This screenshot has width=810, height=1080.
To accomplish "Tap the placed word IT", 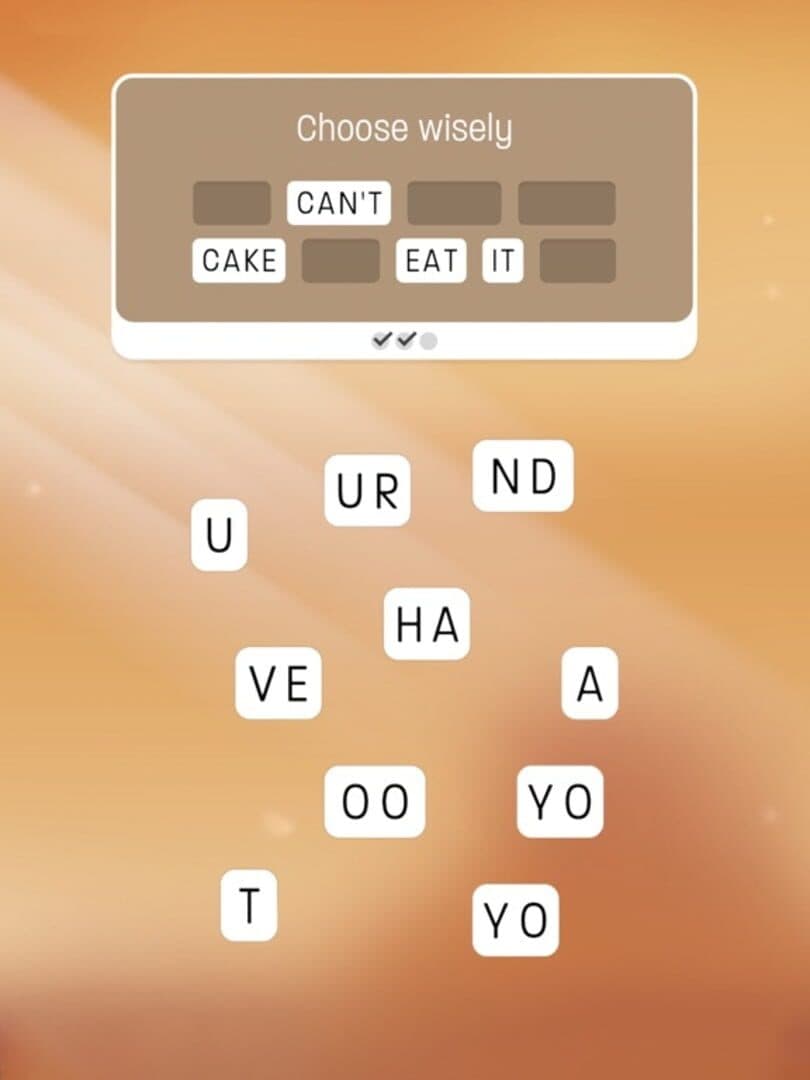I will 502,261.
